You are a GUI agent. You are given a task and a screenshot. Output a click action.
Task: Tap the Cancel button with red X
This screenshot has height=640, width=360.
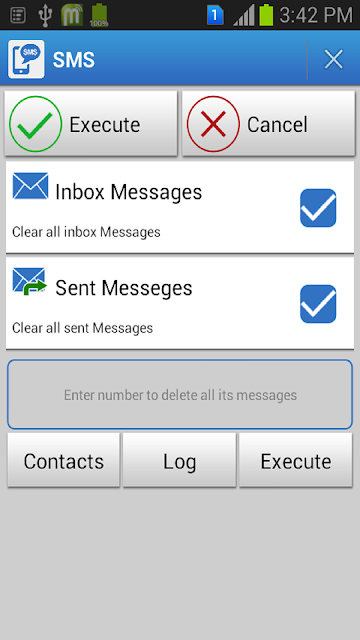click(x=268, y=124)
